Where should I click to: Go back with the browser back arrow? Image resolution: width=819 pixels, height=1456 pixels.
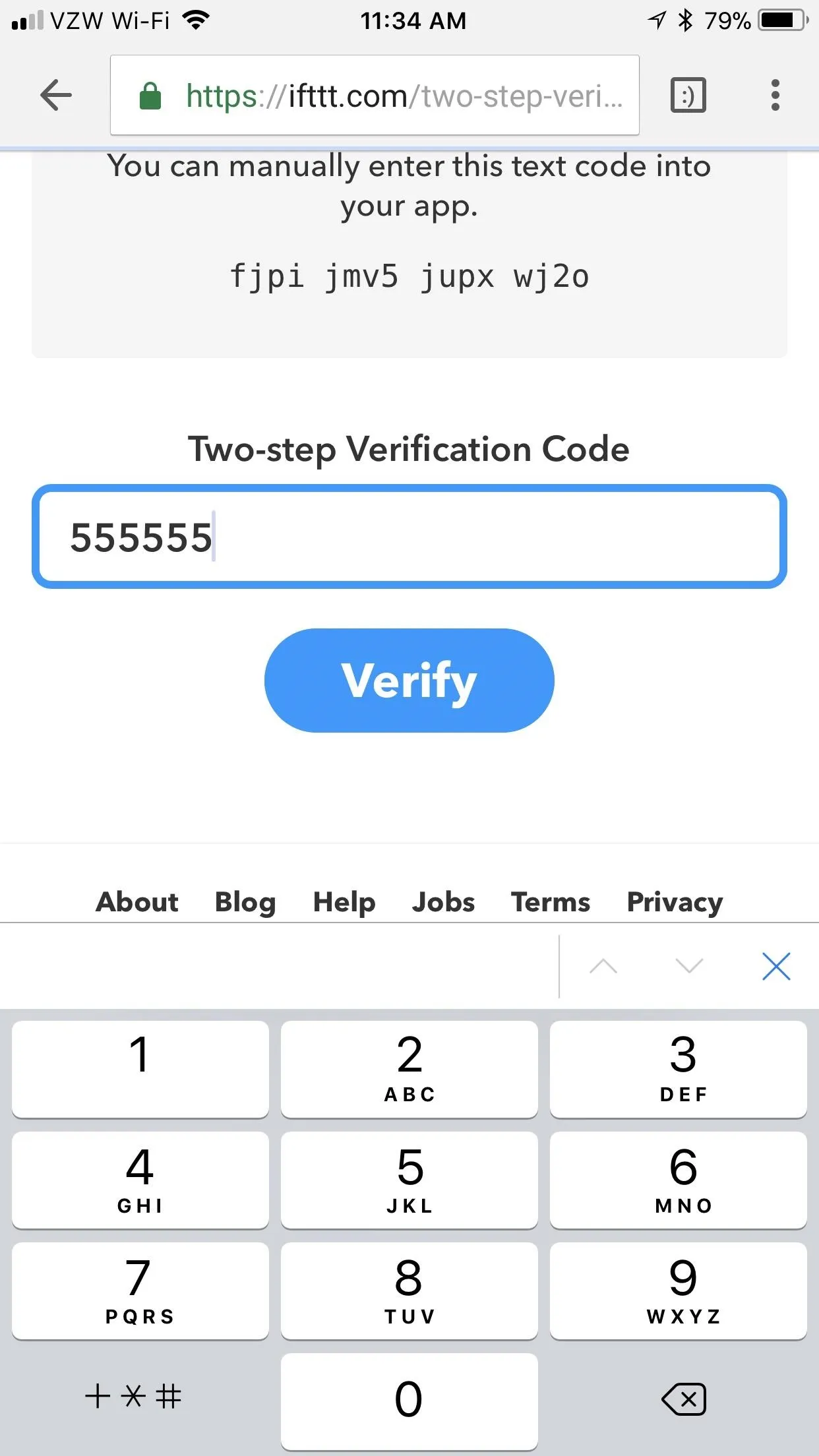pos(56,96)
